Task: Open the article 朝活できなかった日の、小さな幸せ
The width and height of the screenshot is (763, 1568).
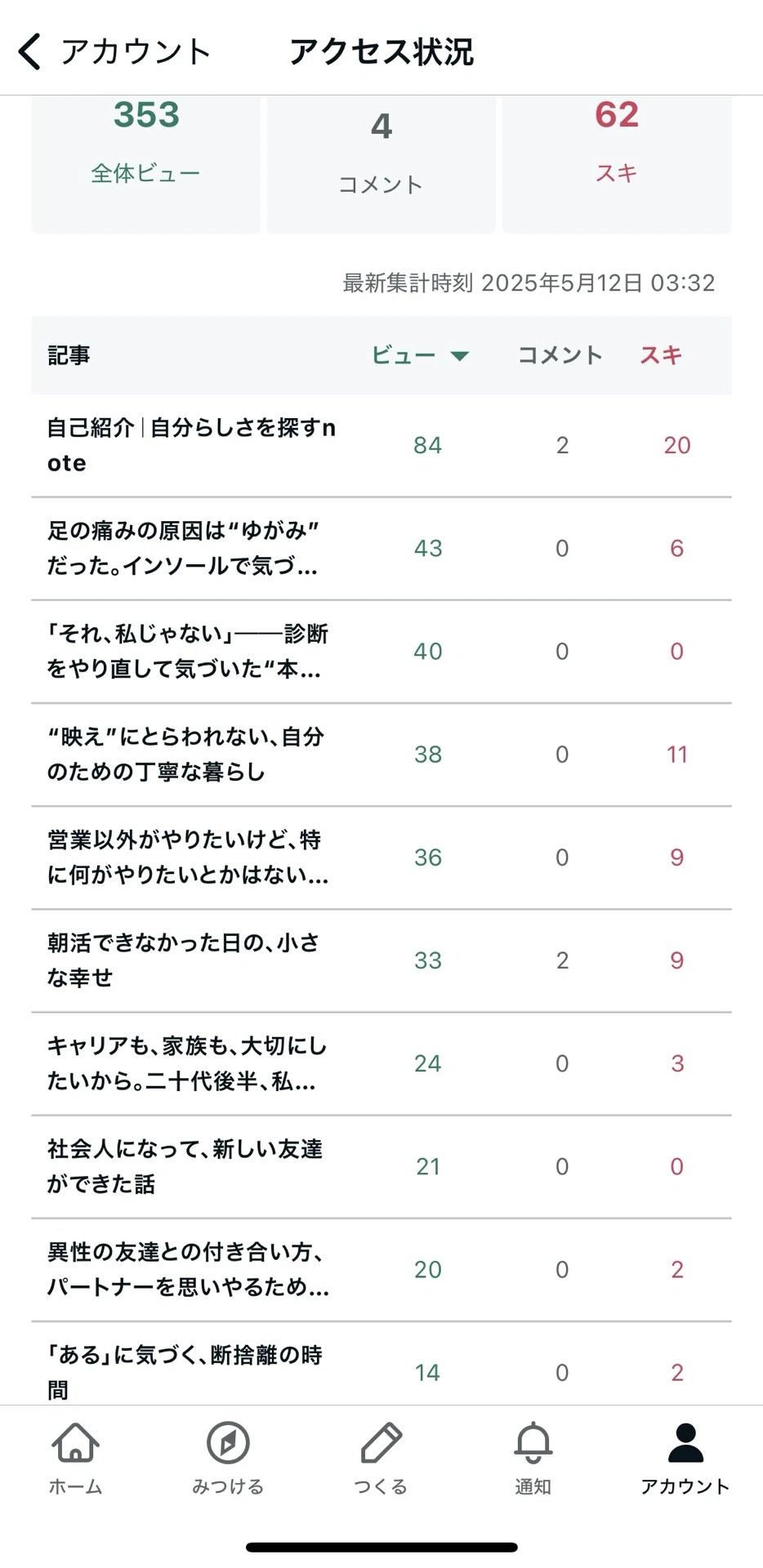Action: tap(381, 960)
